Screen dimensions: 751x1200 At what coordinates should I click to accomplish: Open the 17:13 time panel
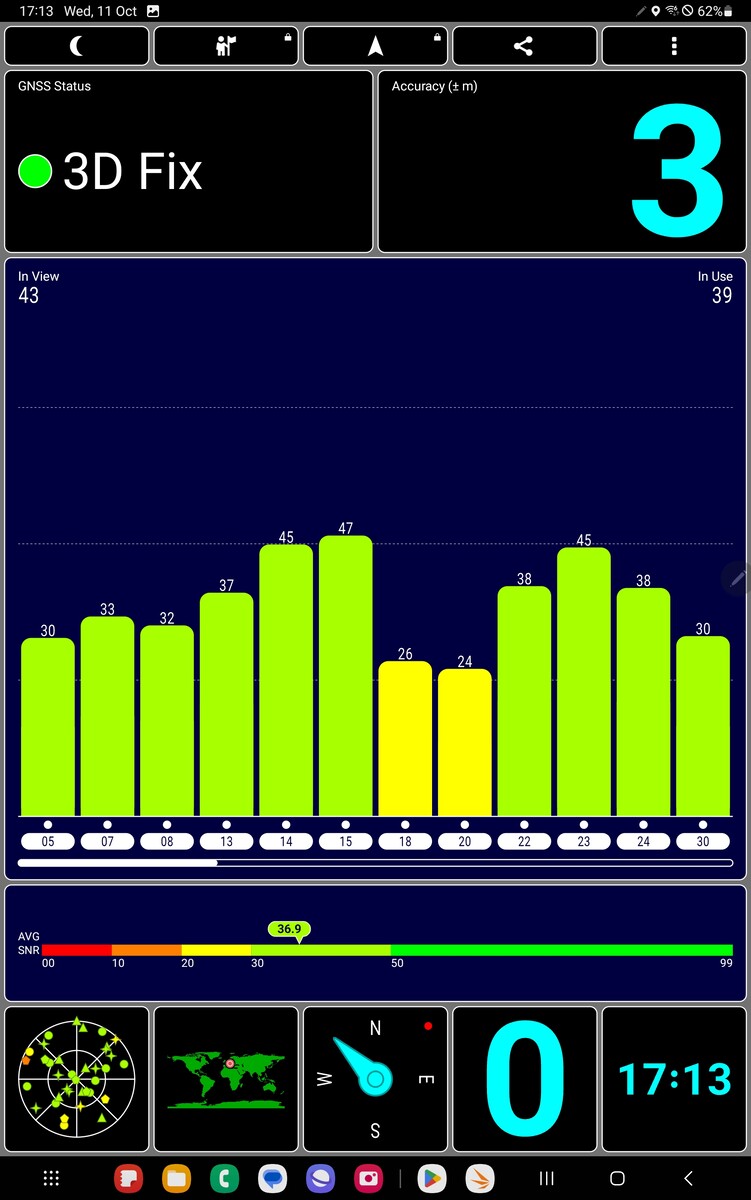coord(674,1078)
